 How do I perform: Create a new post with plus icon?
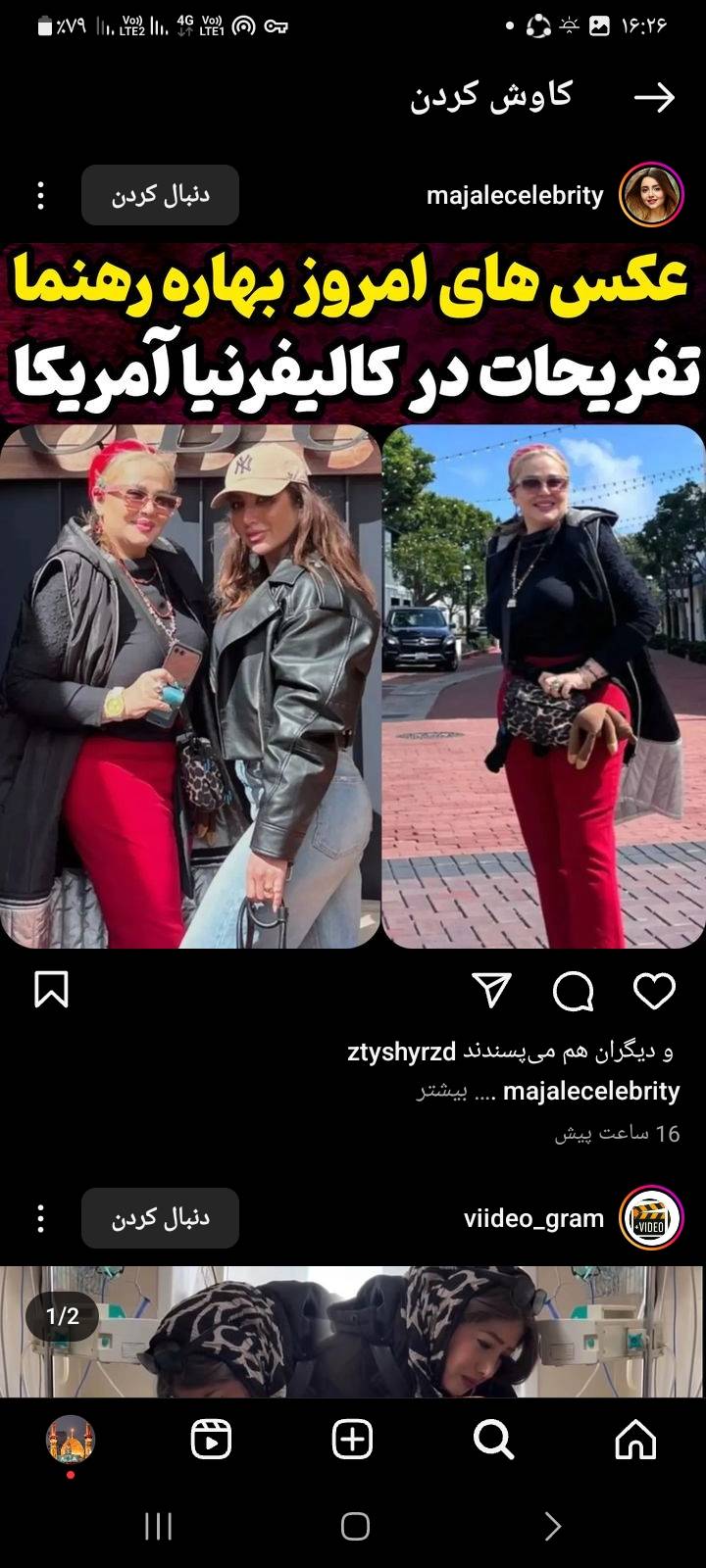click(x=353, y=1440)
